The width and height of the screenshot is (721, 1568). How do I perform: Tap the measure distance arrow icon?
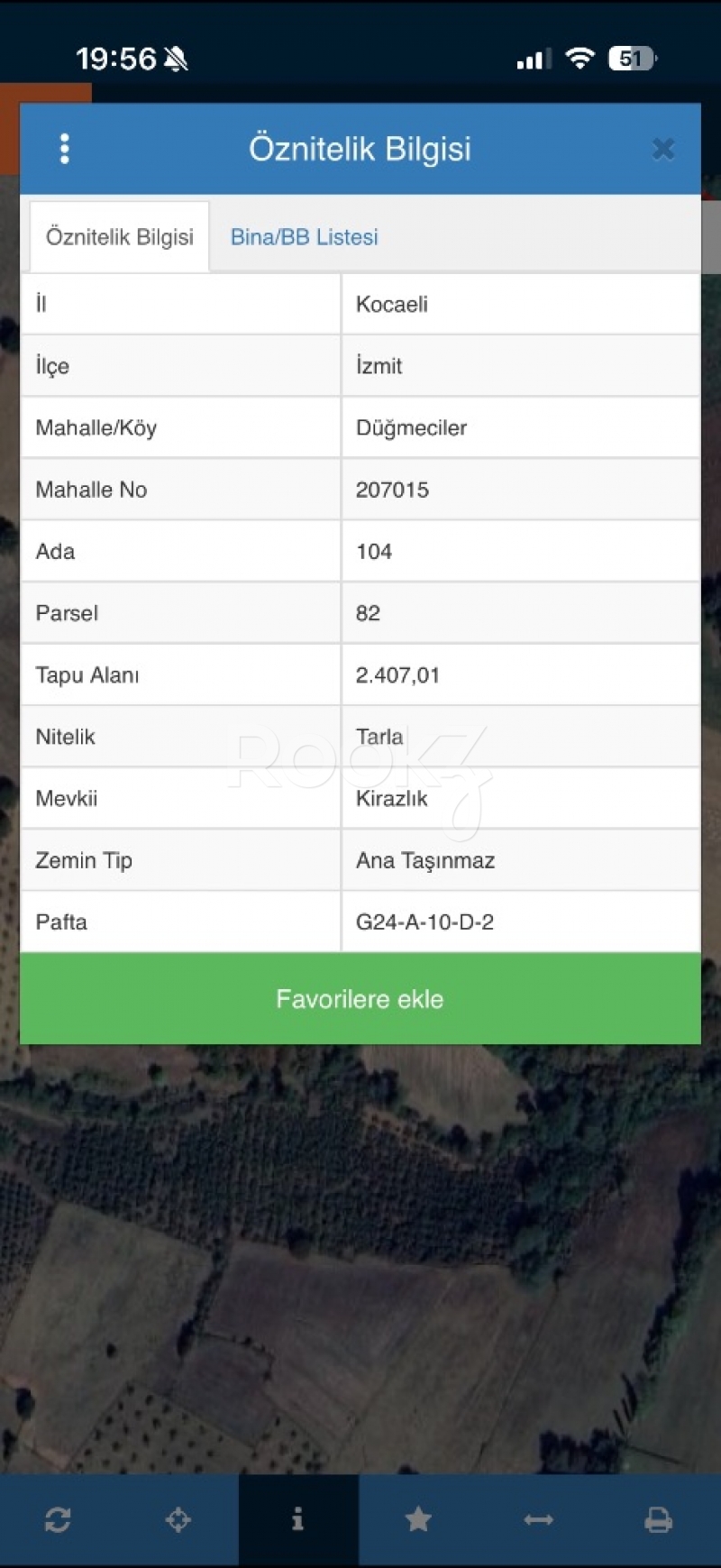click(x=538, y=1520)
